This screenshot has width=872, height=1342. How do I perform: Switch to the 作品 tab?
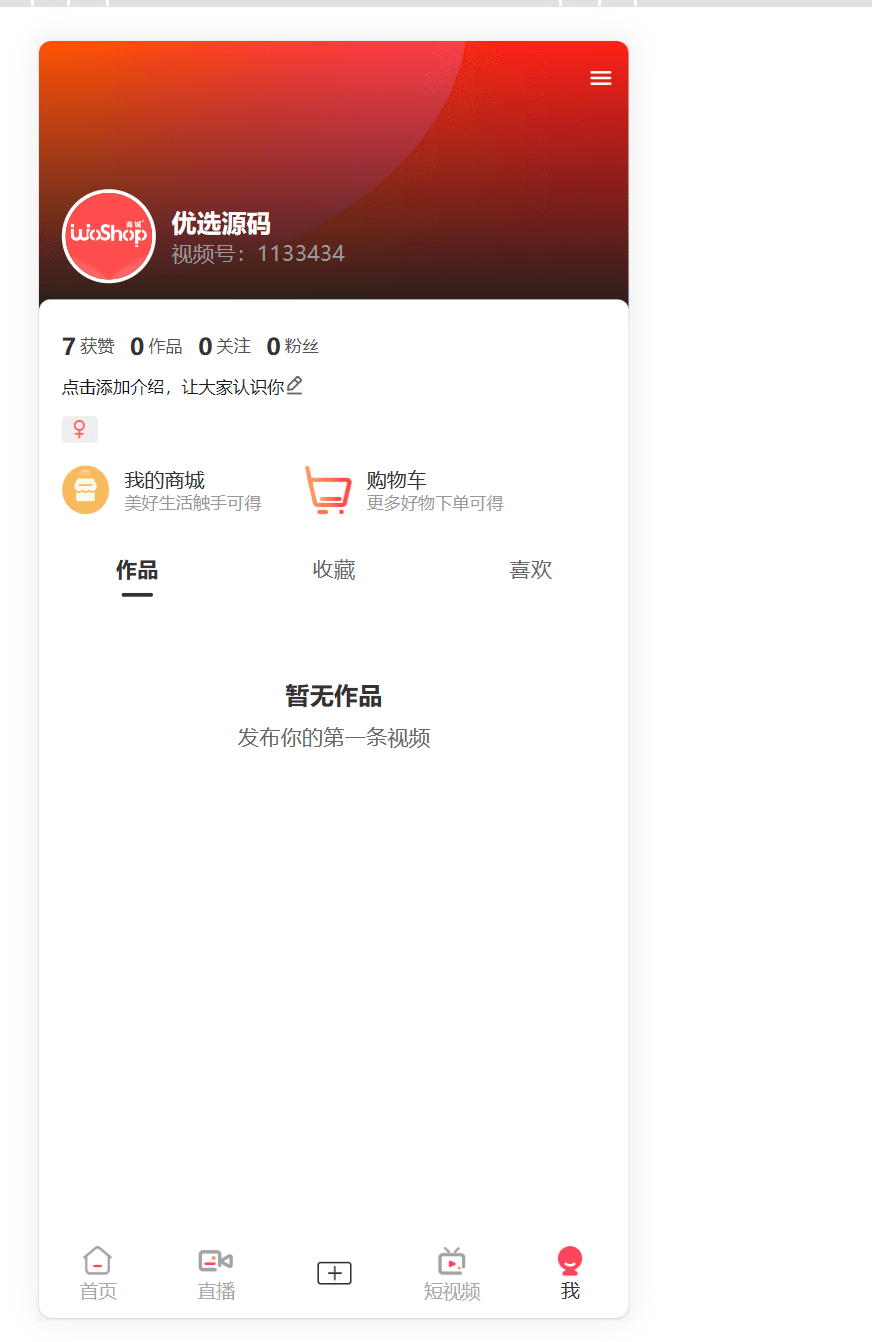(137, 571)
